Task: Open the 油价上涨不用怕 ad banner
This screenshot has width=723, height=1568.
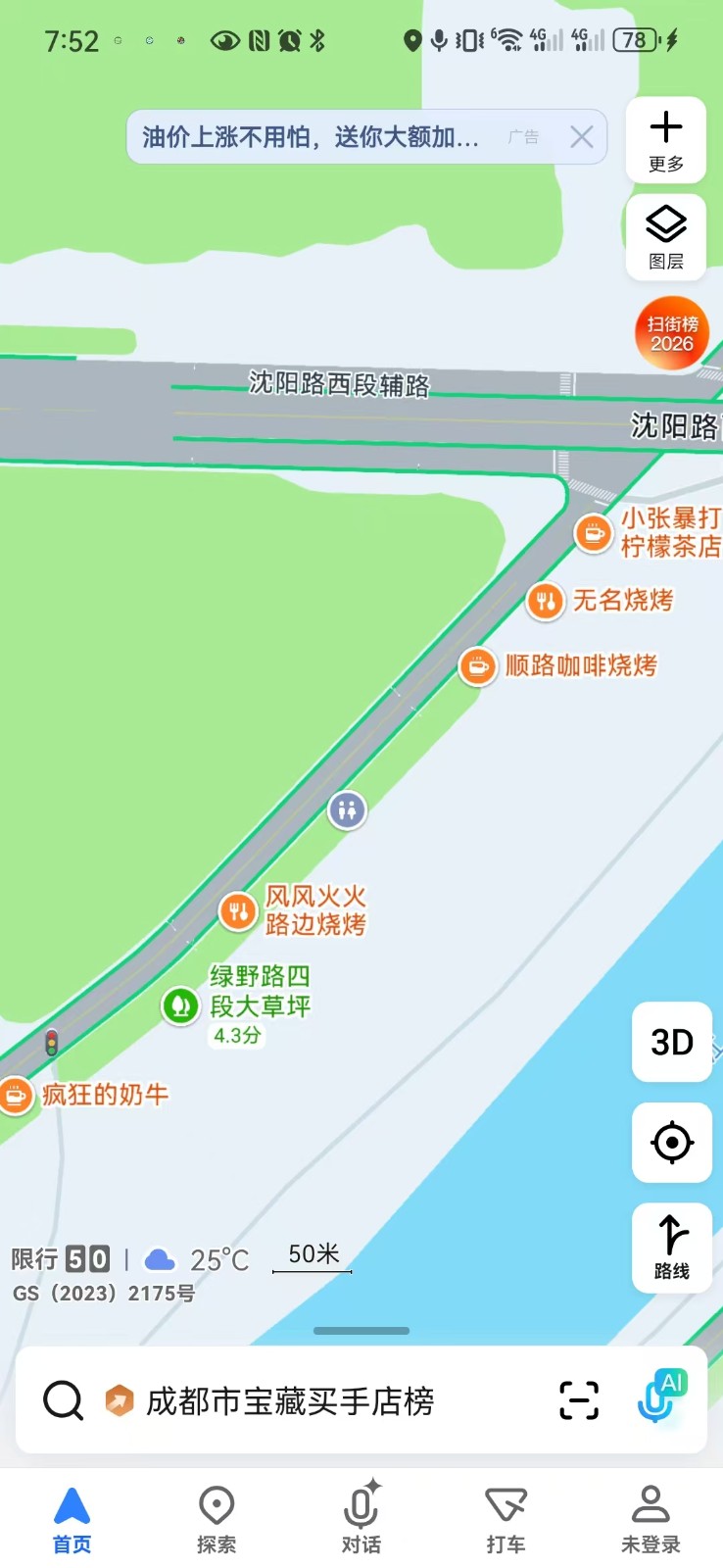Action: click(312, 137)
